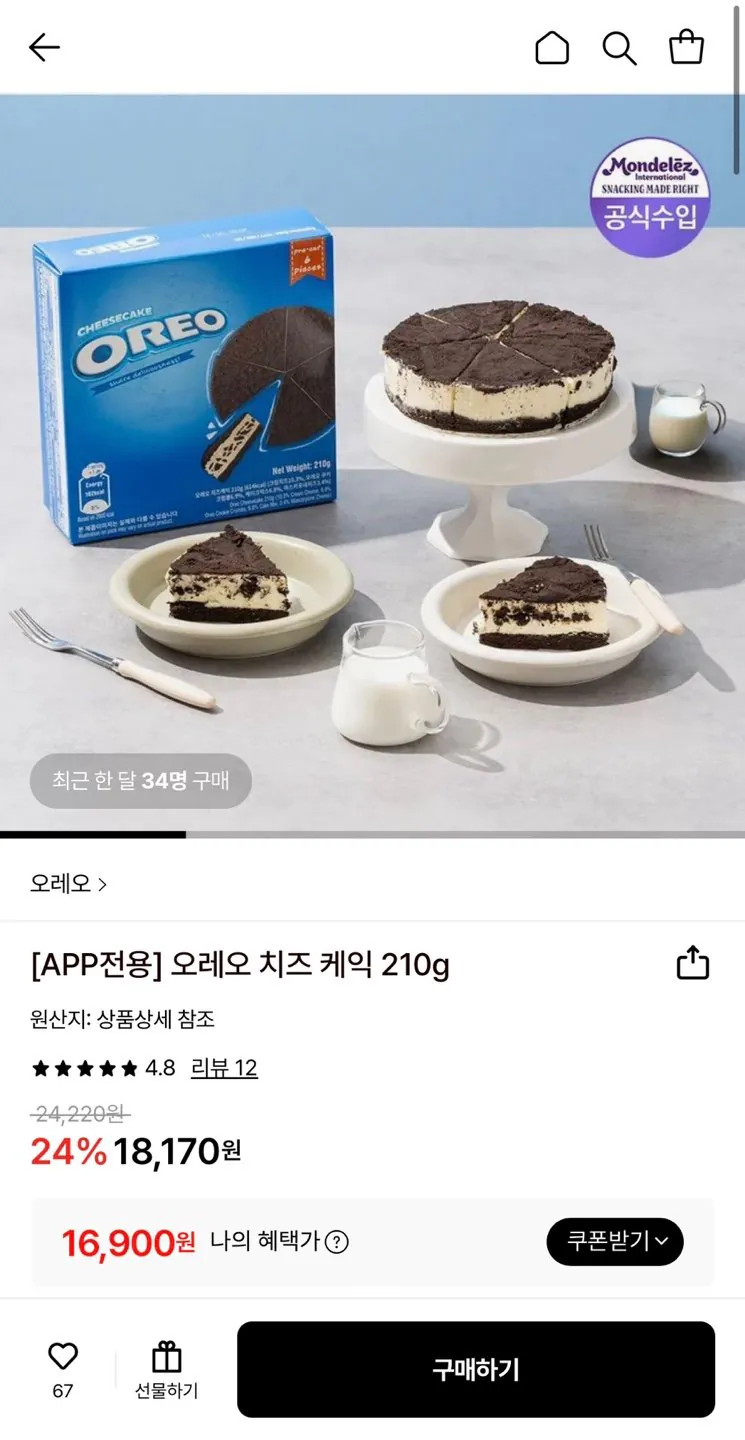Image resolution: width=745 pixels, height=1440 pixels.
Task: Open the home screen icon
Action: coord(552,46)
